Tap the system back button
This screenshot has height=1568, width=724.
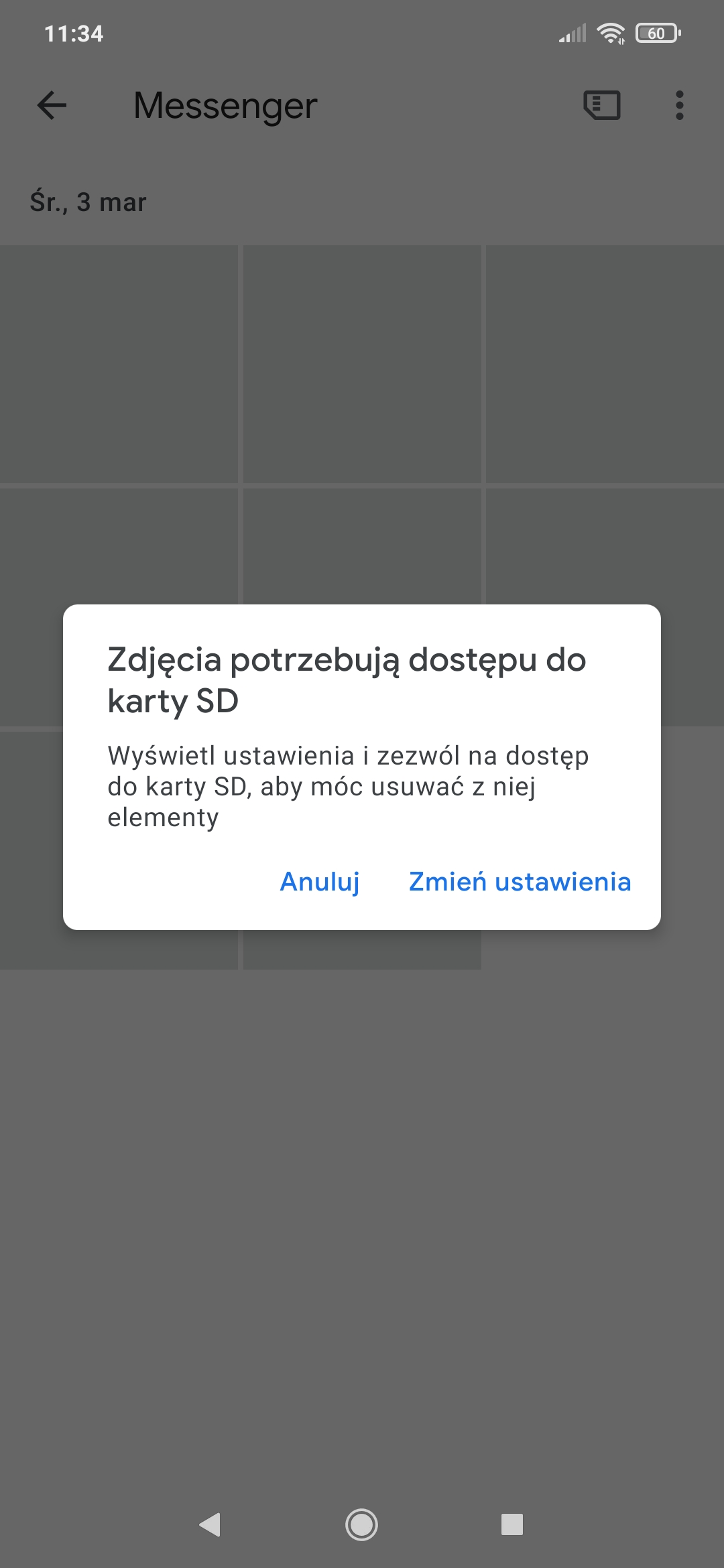[x=210, y=1524]
